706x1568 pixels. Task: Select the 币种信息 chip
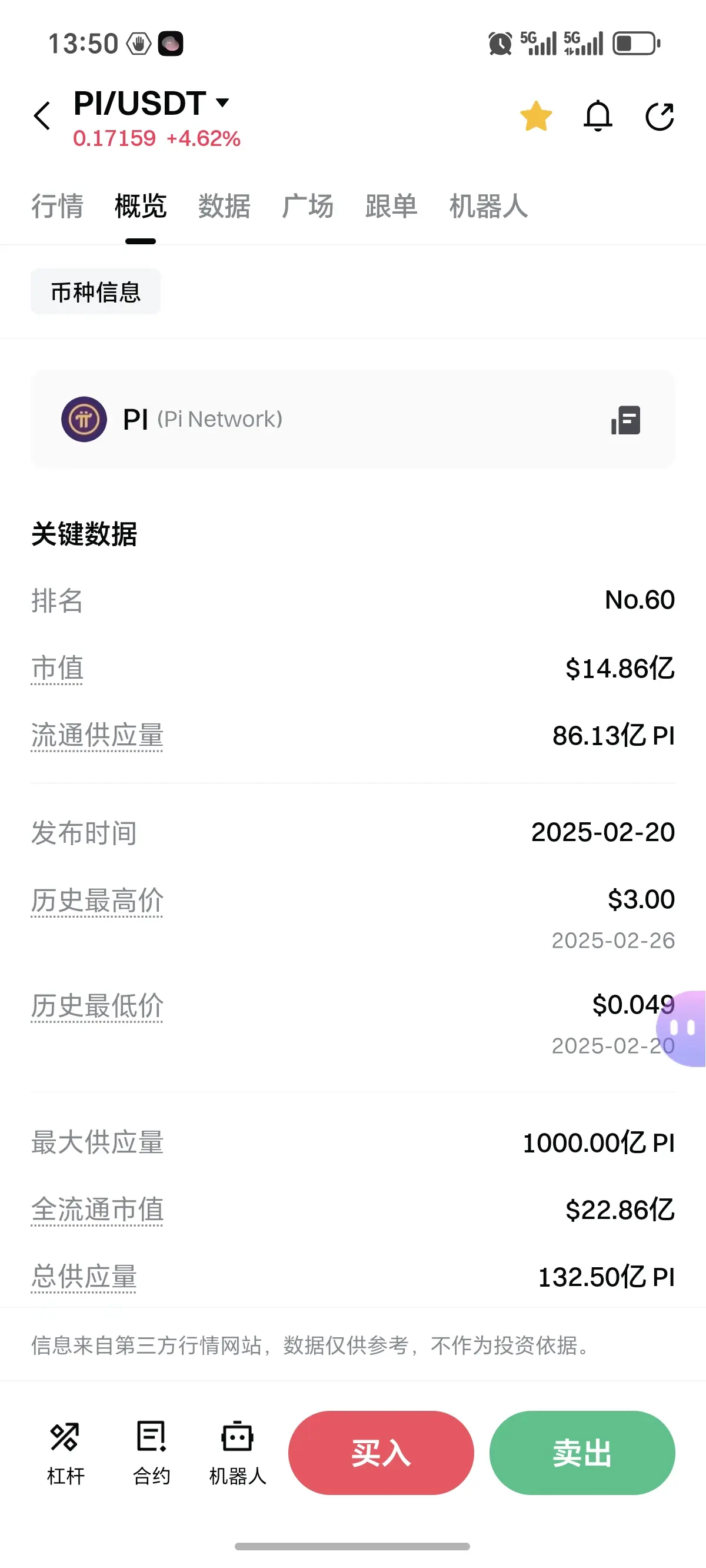click(95, 291)
